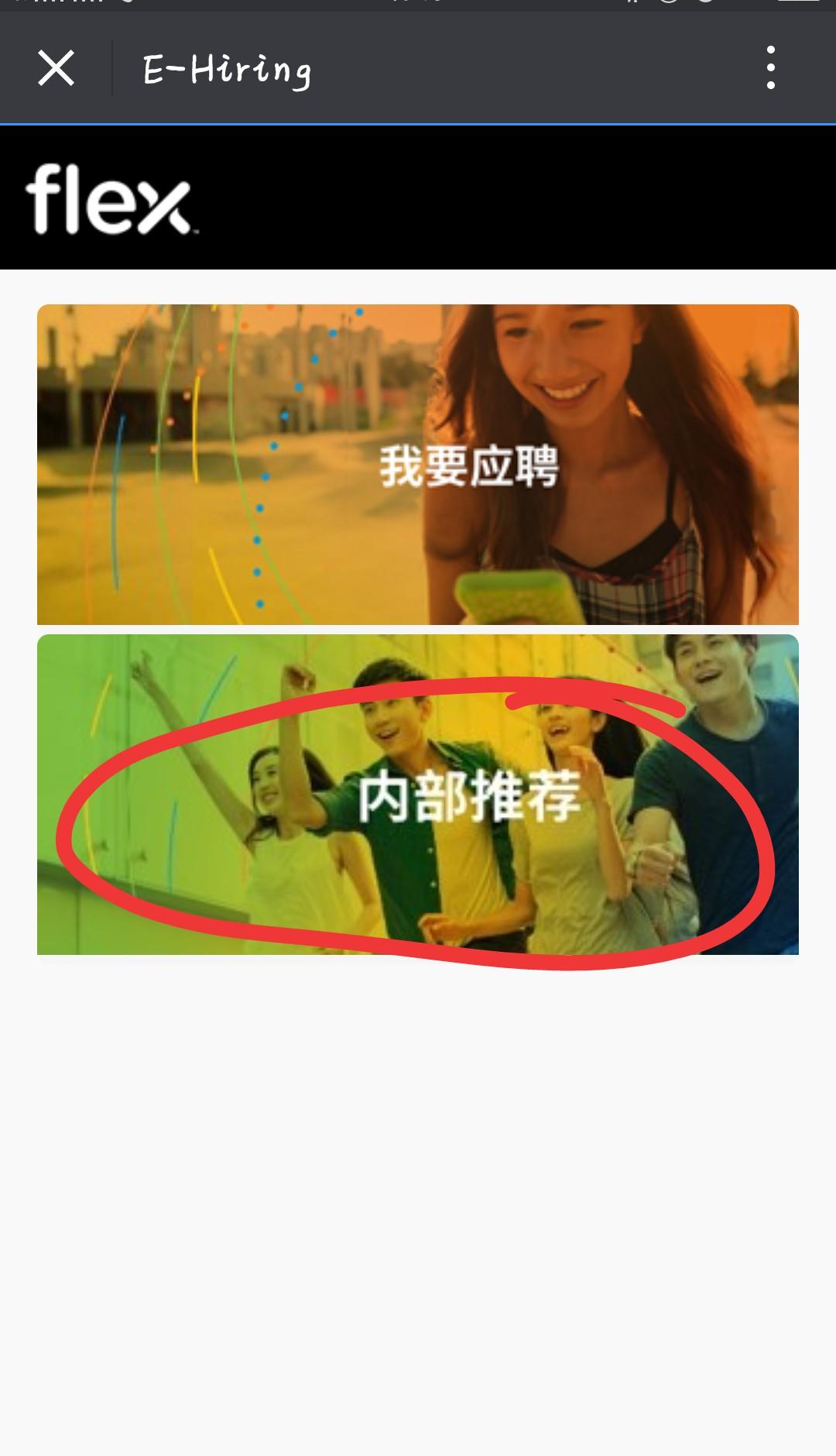Viewport: 836px width, 1456px height.
Task: Open the 我要应聘 job application banner
Action: pos(418,465)
